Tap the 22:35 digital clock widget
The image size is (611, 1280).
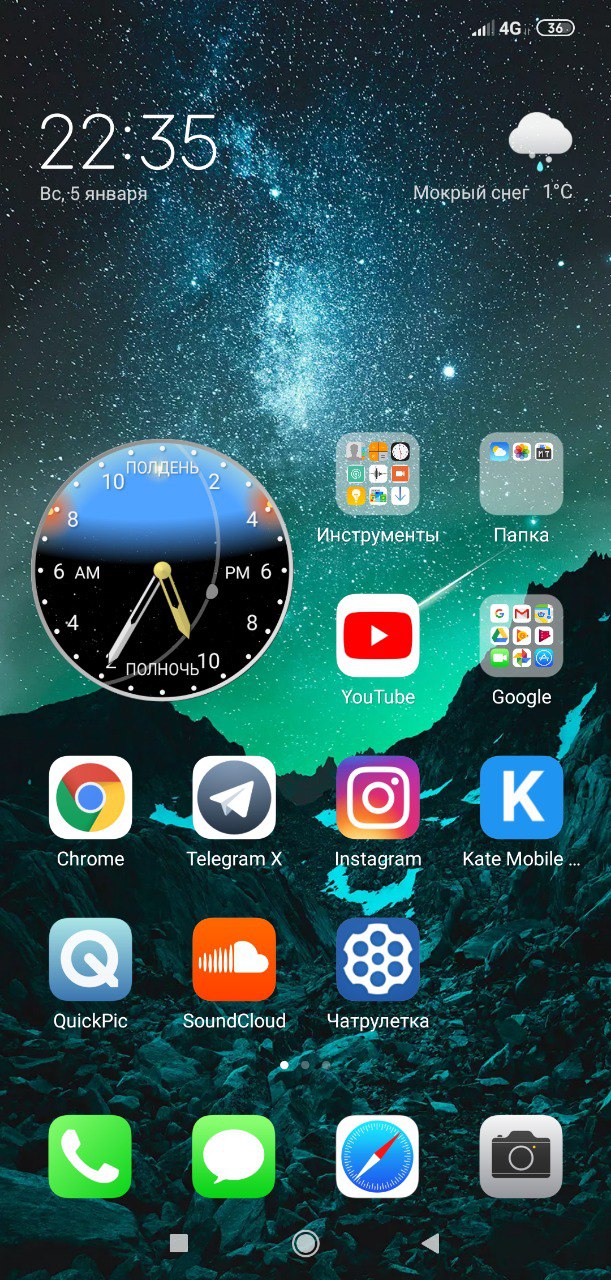pos(129,142)
